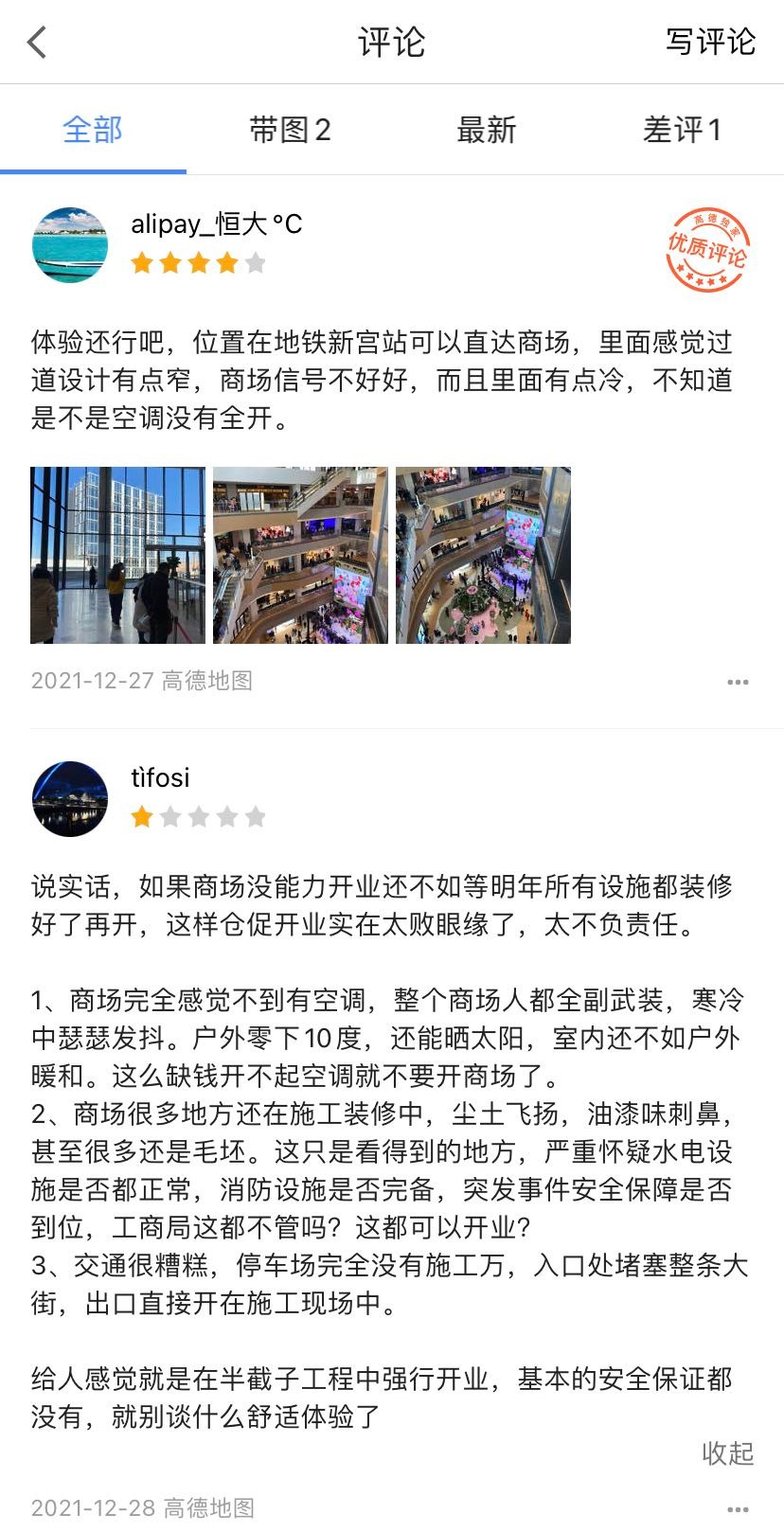Click the 优质评论 quality review badge
The image size is (784, 1532).
706,251
